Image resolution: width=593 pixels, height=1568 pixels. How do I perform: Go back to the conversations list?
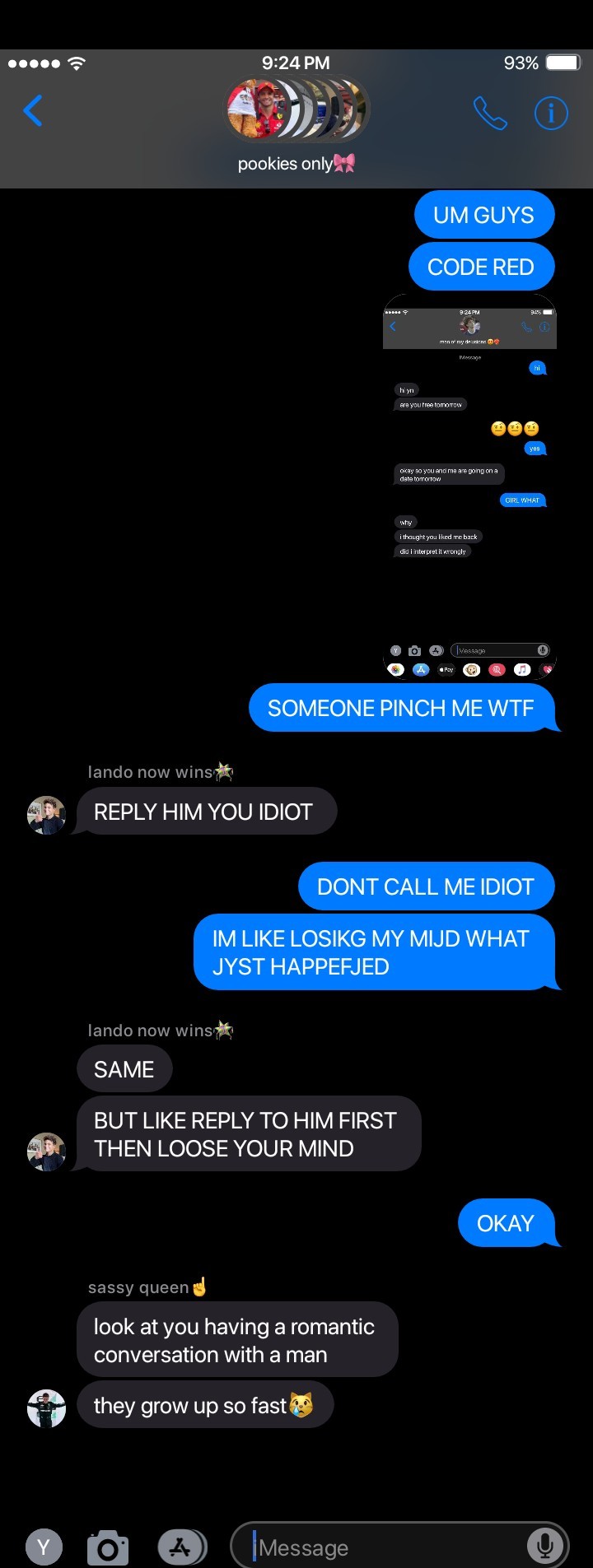(33, 110)
